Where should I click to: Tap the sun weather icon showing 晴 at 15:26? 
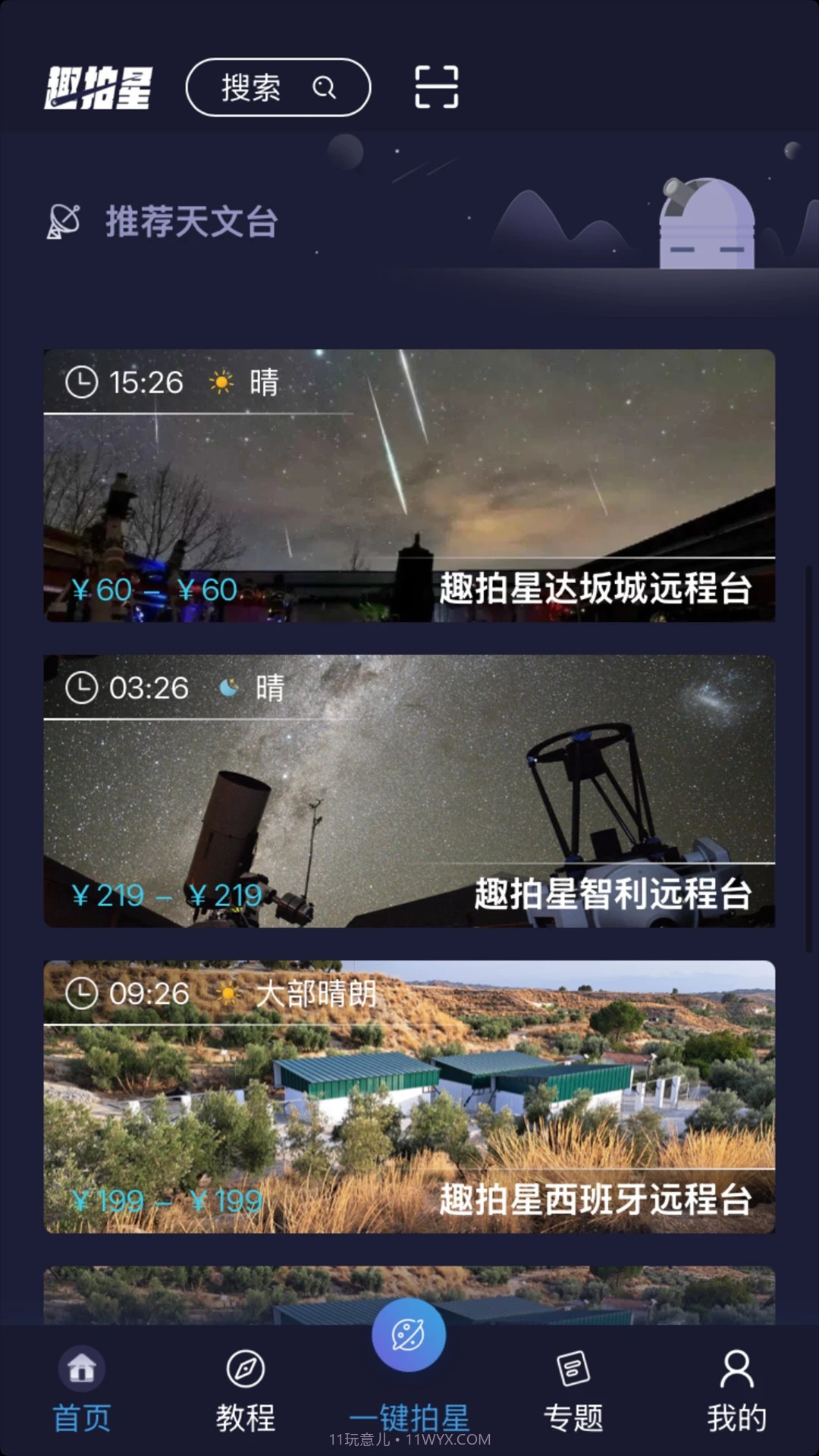(x=221, y=382)
